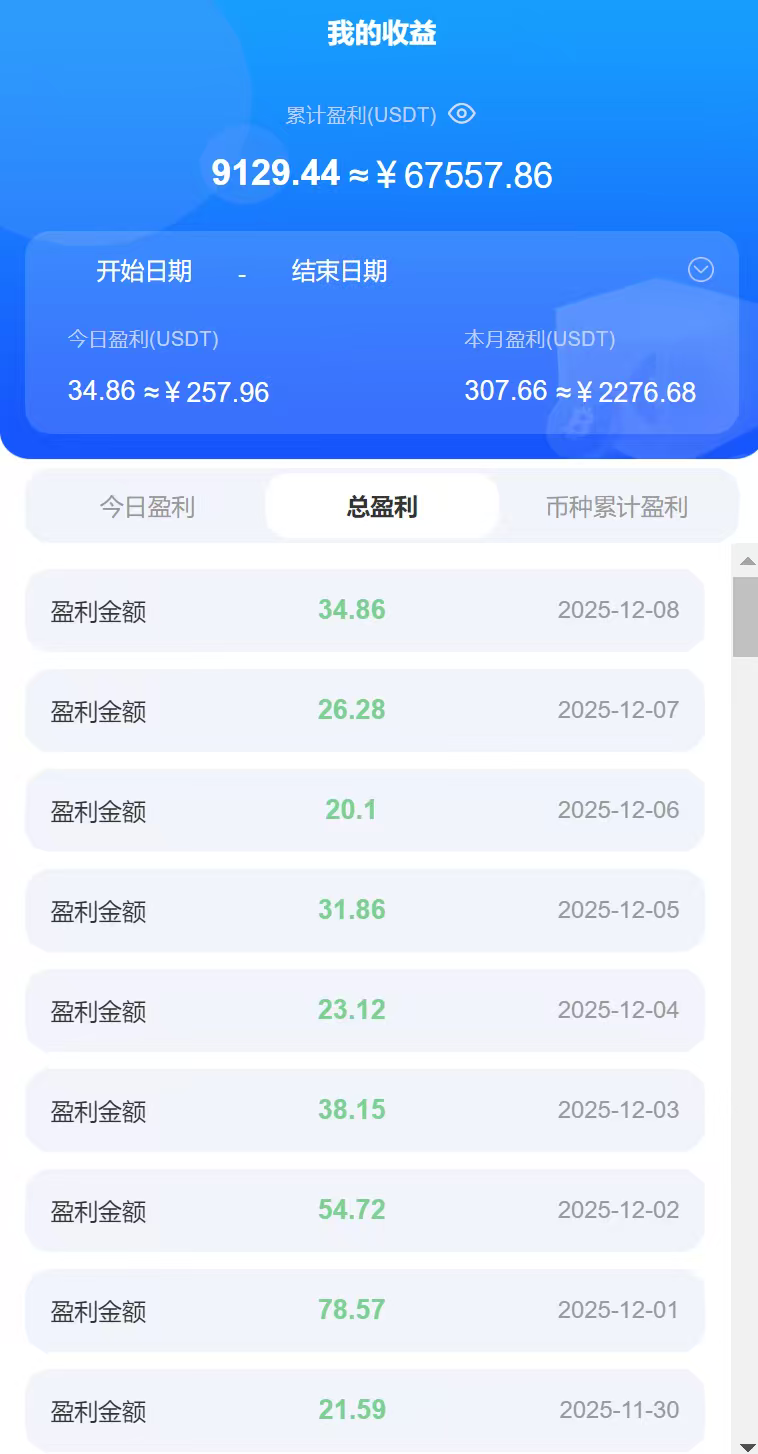
Task: Switch to the 总盈利 tab
Action: click(382, 507)
